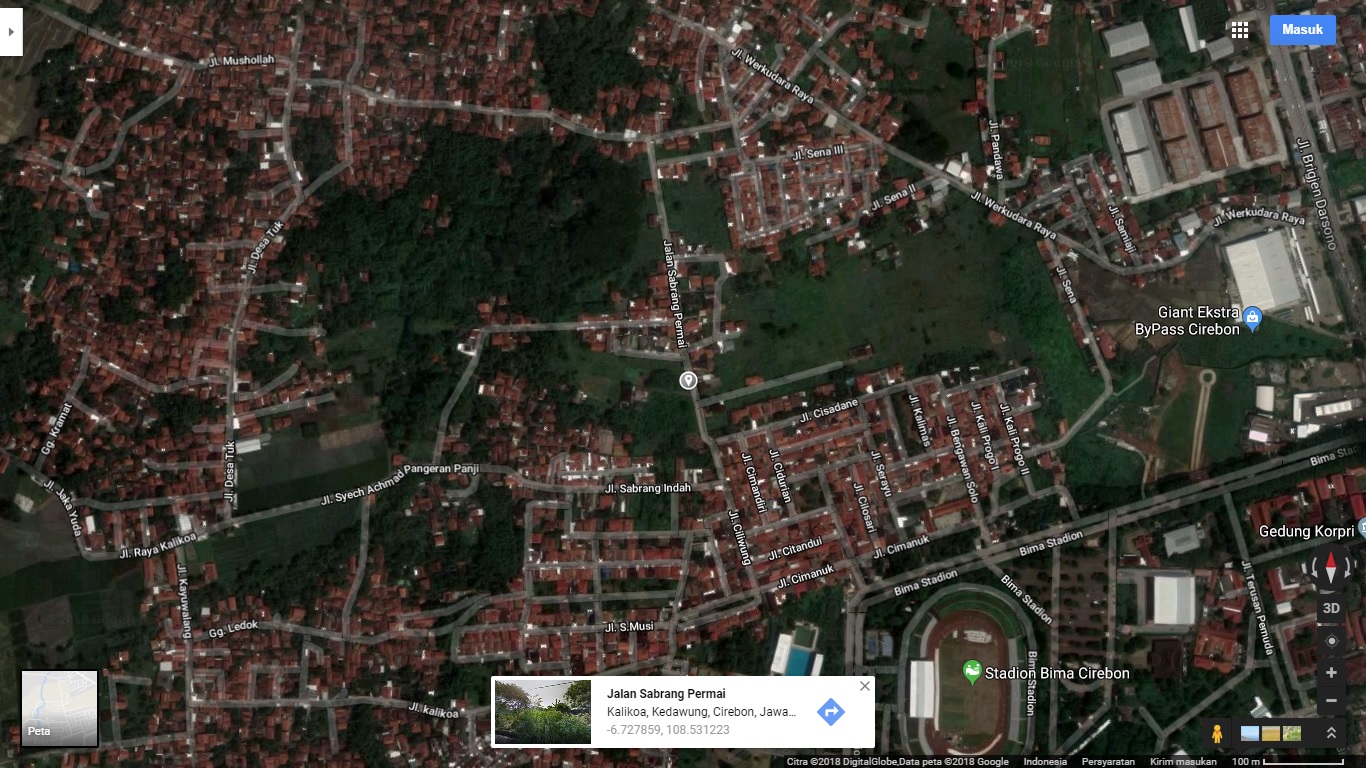Toggle the 3D view
Screen dimensions: 1366x768
pyautogui.click(x=1331, y=608)
